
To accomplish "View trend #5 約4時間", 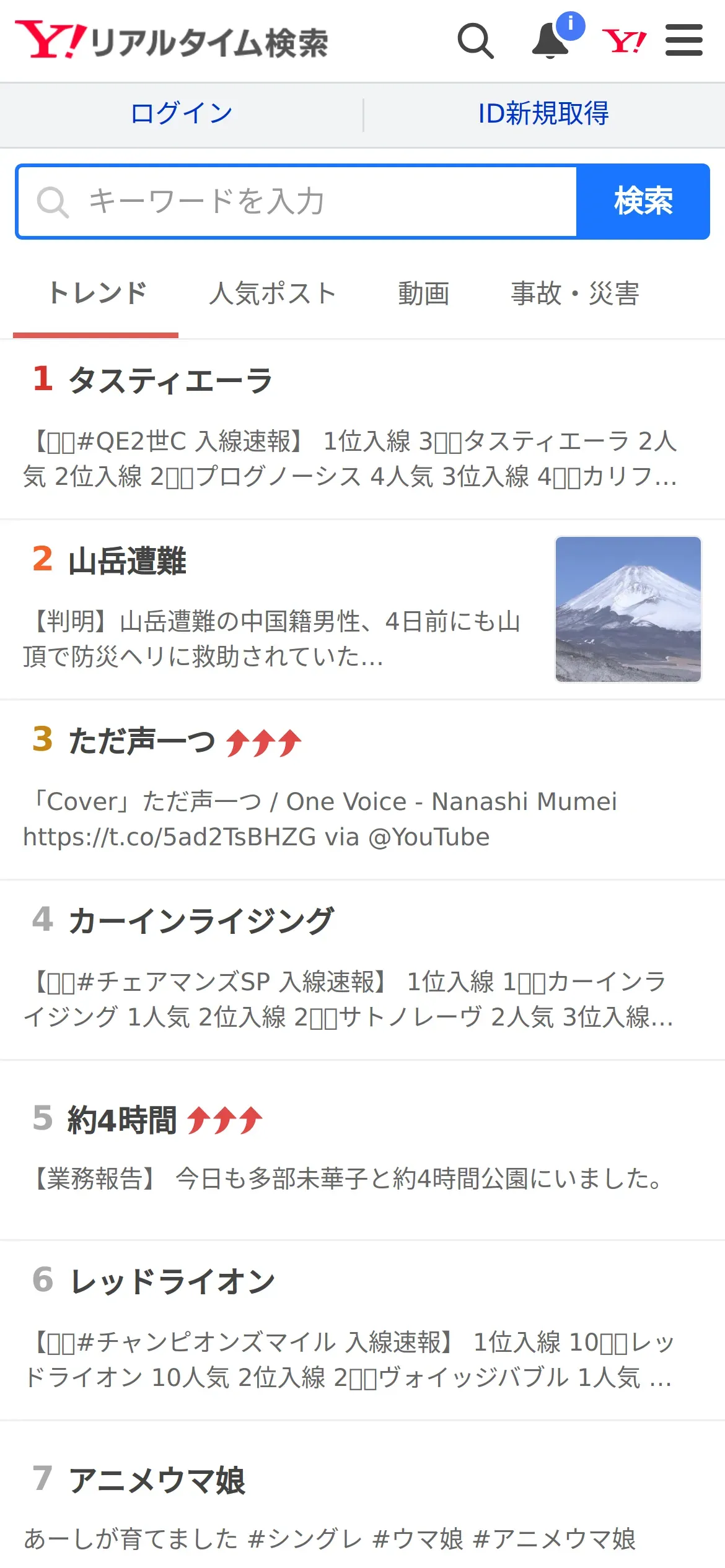I will point(122,1120).
